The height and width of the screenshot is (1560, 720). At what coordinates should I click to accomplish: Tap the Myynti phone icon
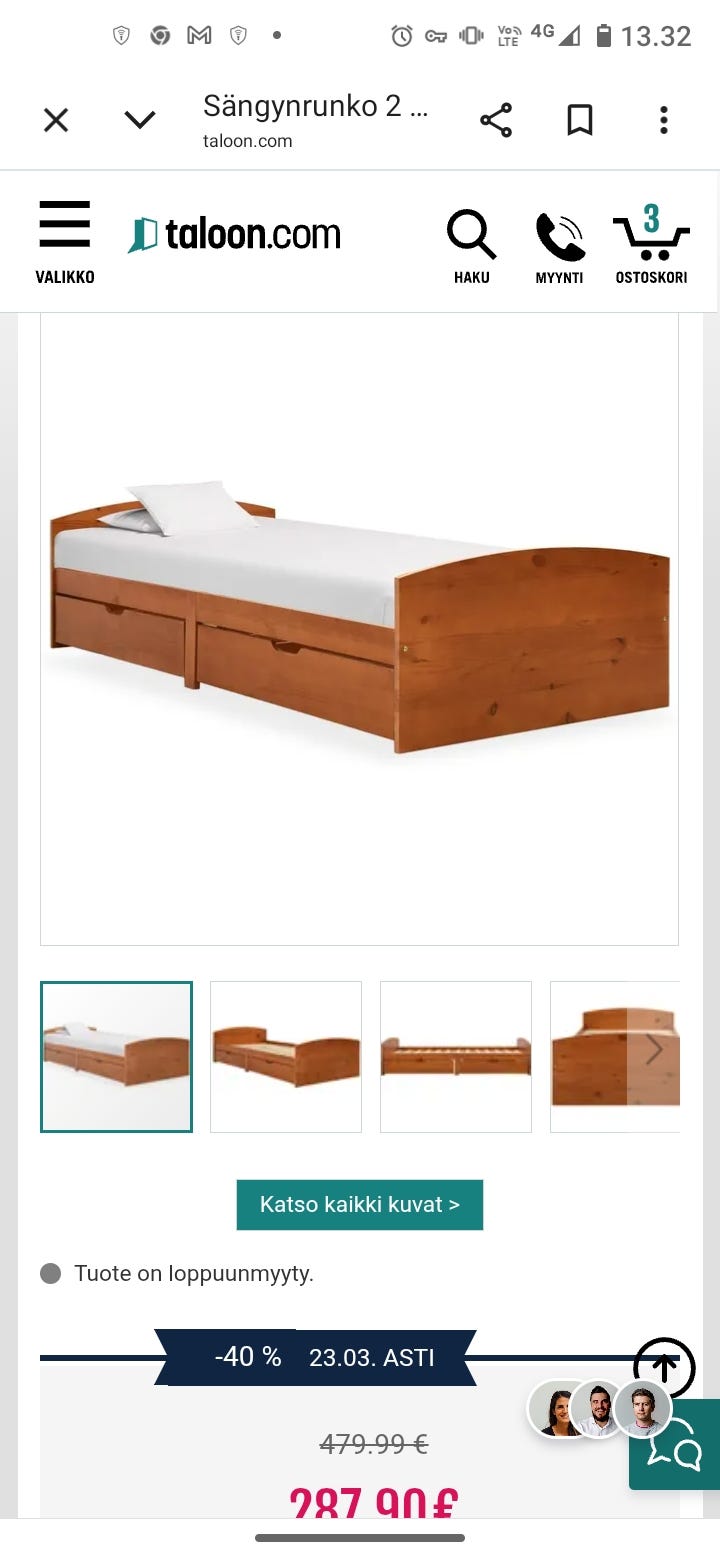coord(559,244)
